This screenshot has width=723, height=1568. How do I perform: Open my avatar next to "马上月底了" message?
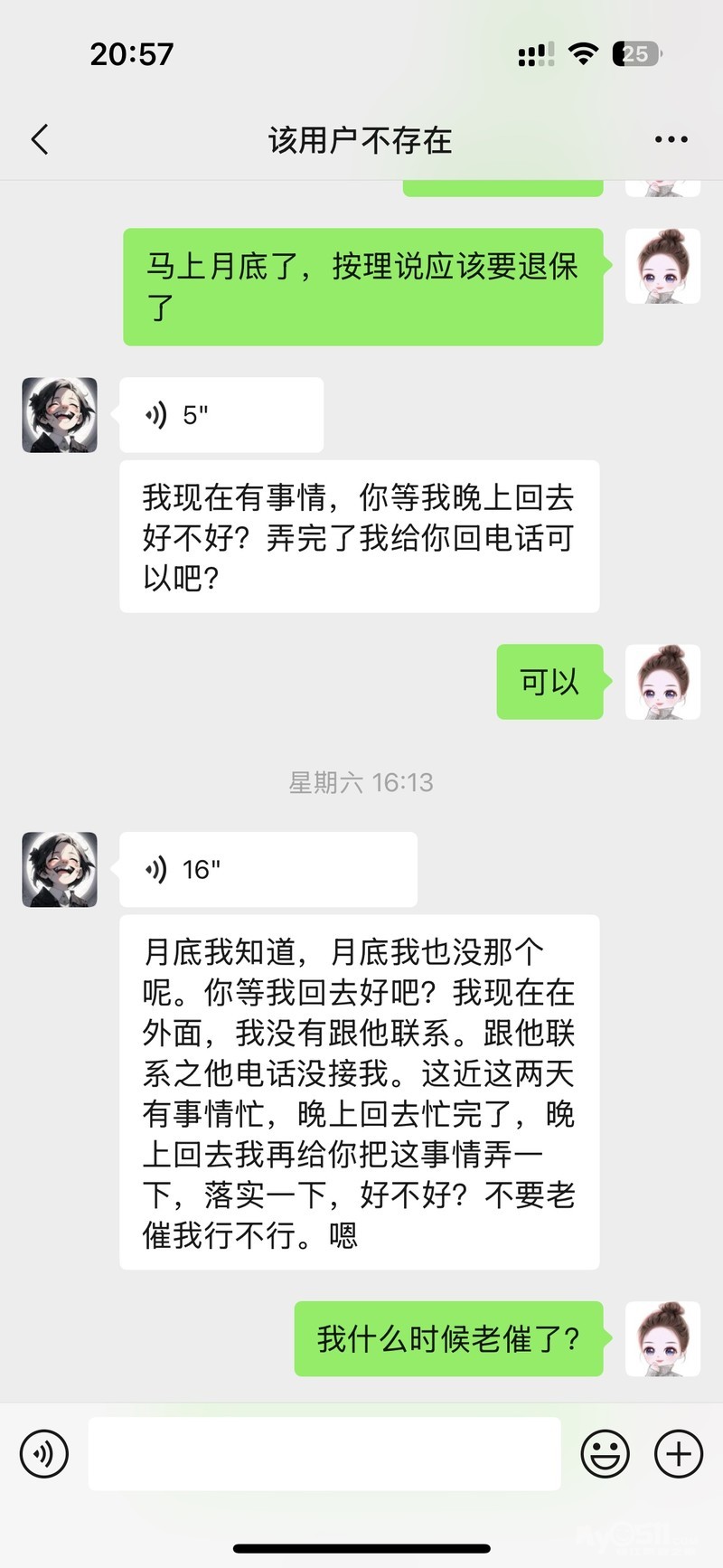tap(662, 266)
